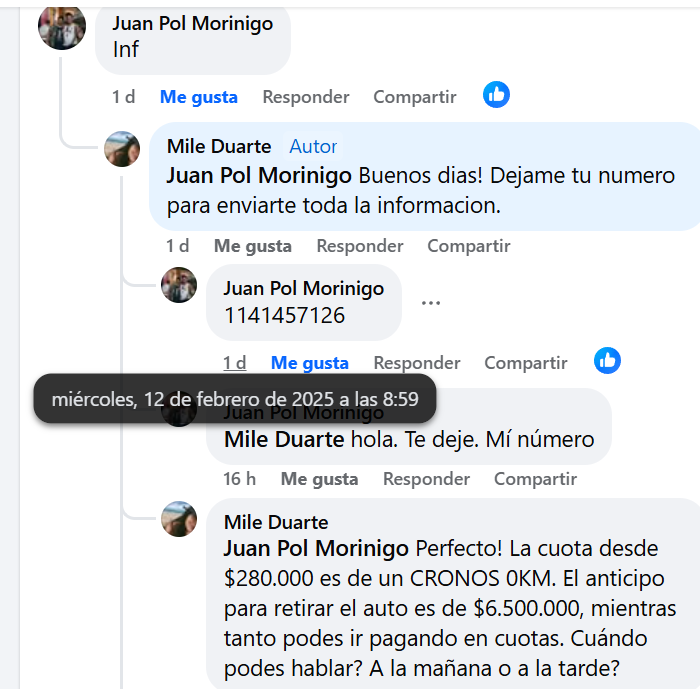This screenshot has height=689, width=700.
Task: Share Juan Pol Morinigo's 'Inf' comment
Action: tap(414, 97)
